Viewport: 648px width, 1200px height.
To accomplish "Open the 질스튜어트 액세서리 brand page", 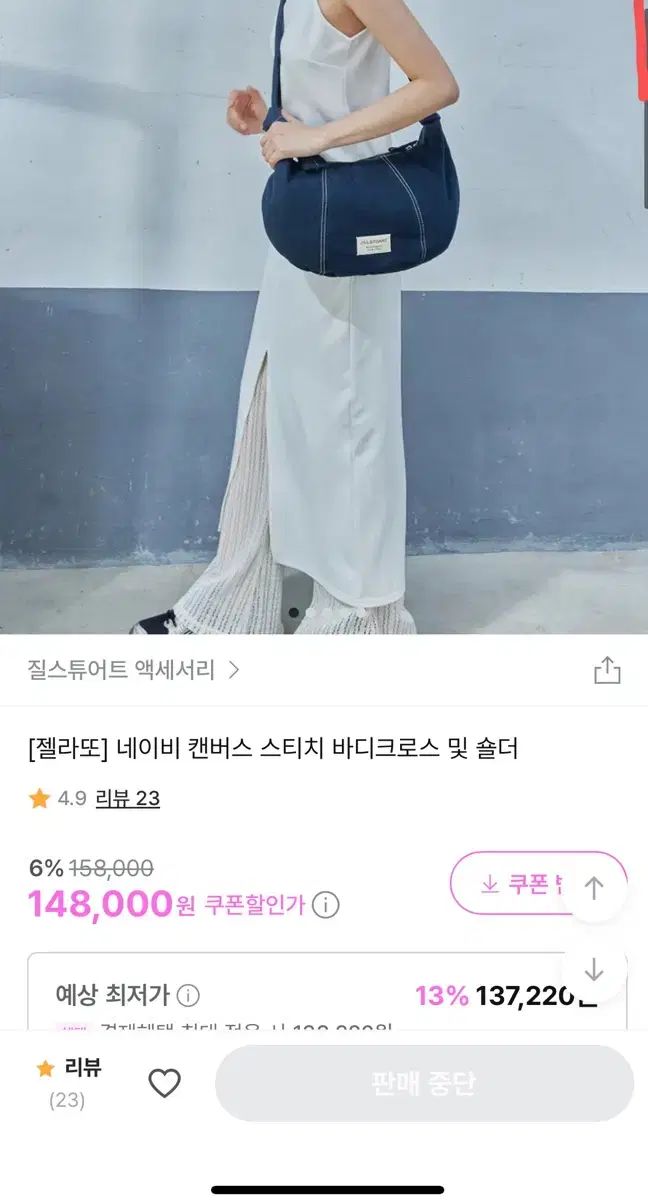I will click(134, 670).
